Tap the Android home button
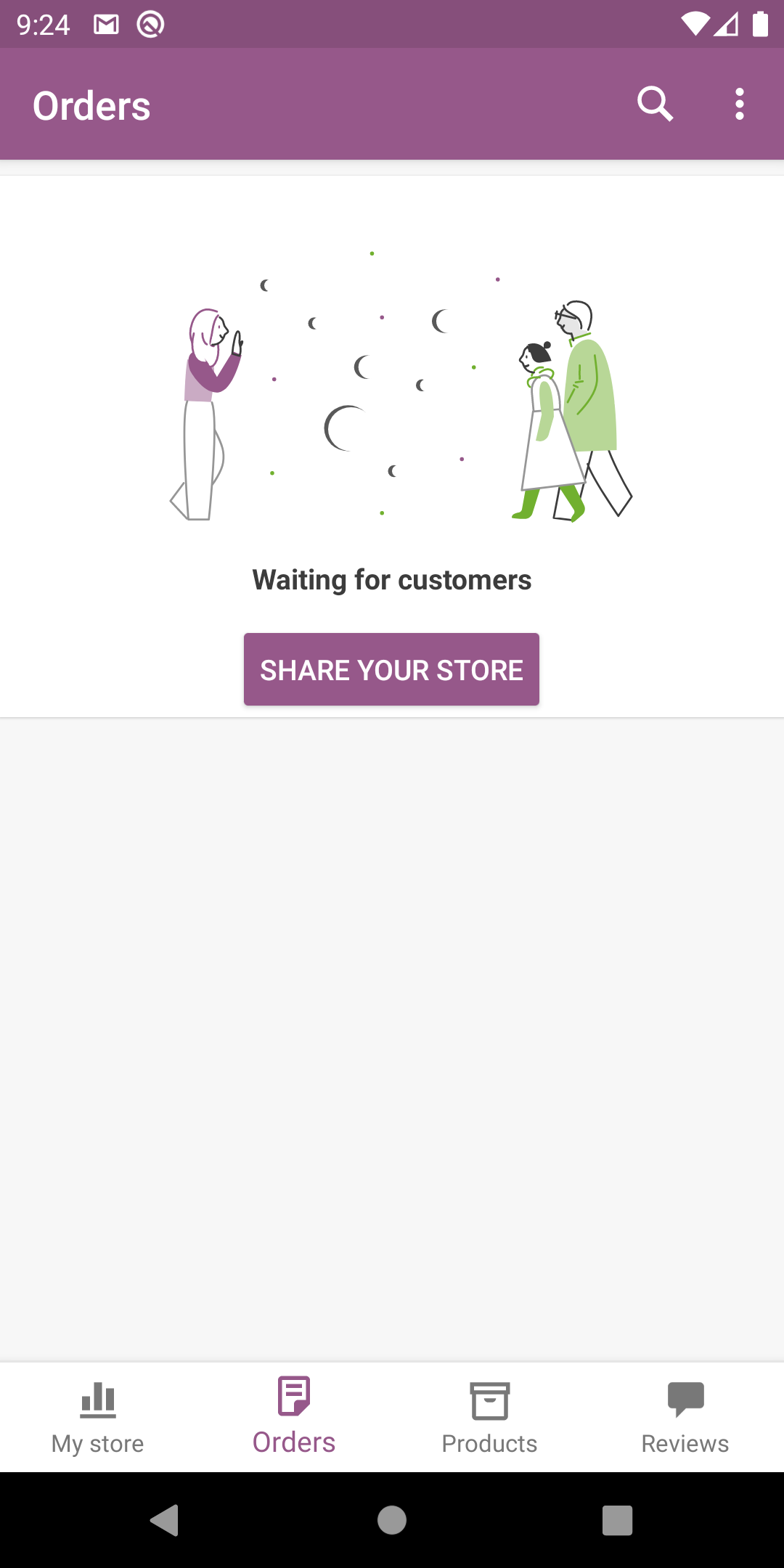 tap(391, 1519)
